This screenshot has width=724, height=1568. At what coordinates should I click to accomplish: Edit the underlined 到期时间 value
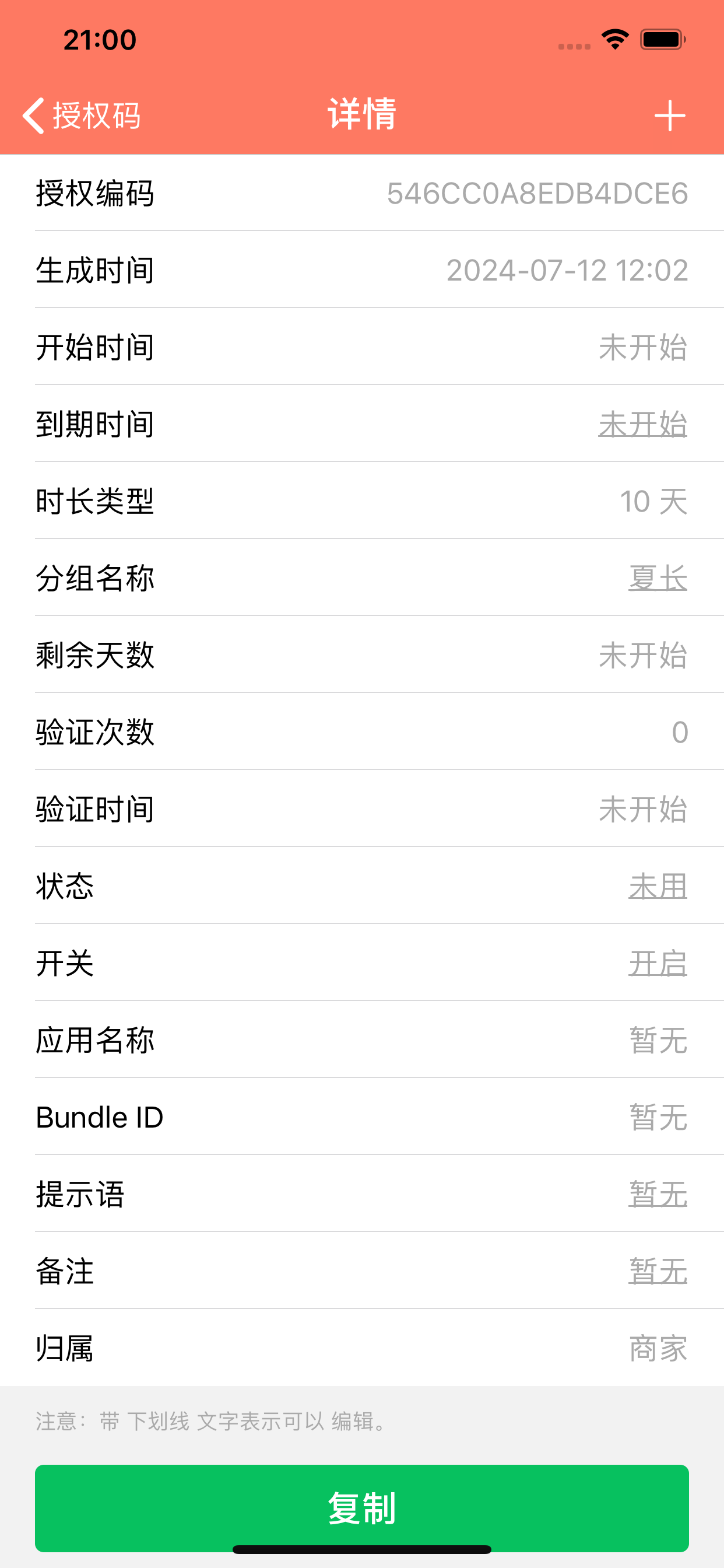(x=642, y=424)
